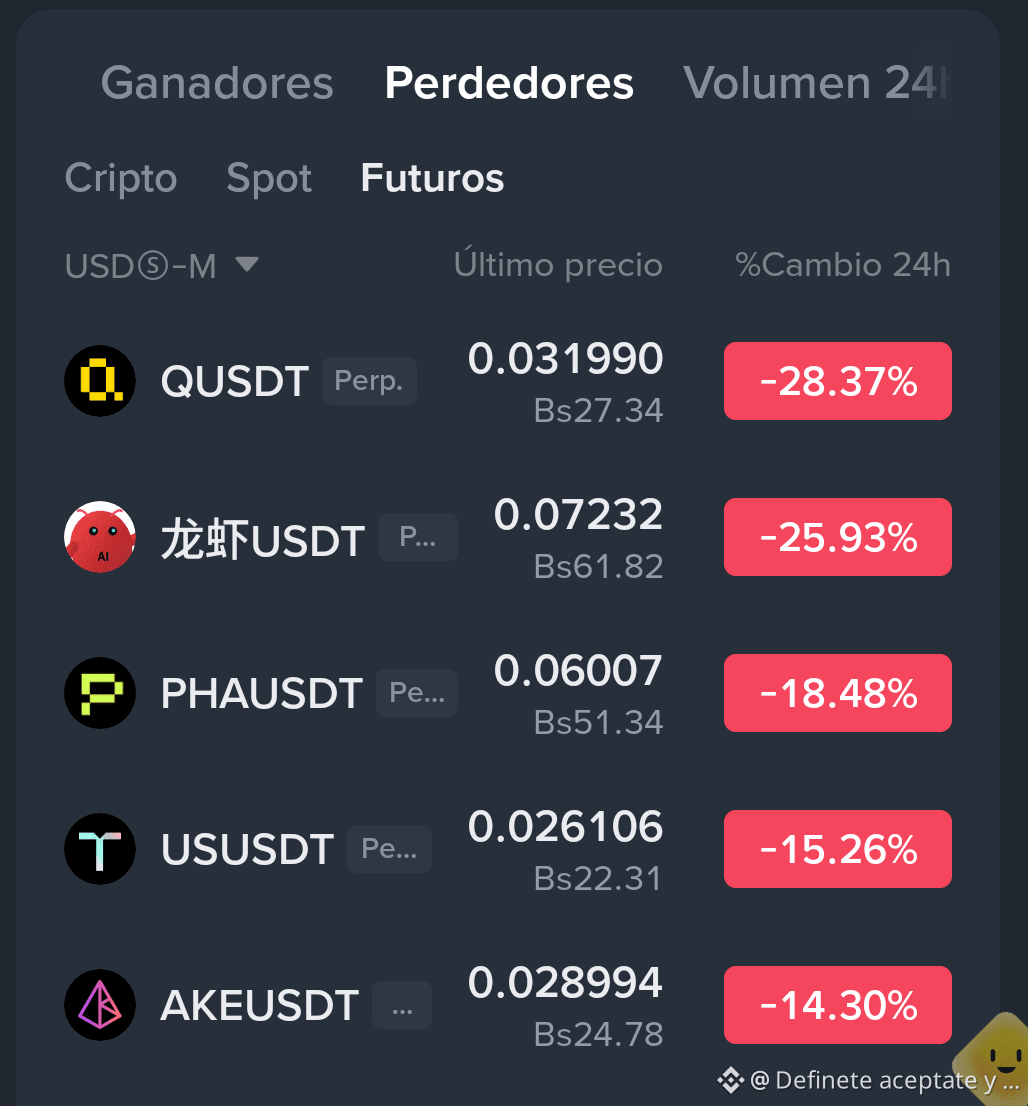View PHAUSDT perpetual details
1028x1106 pixels.
point(507,693)
